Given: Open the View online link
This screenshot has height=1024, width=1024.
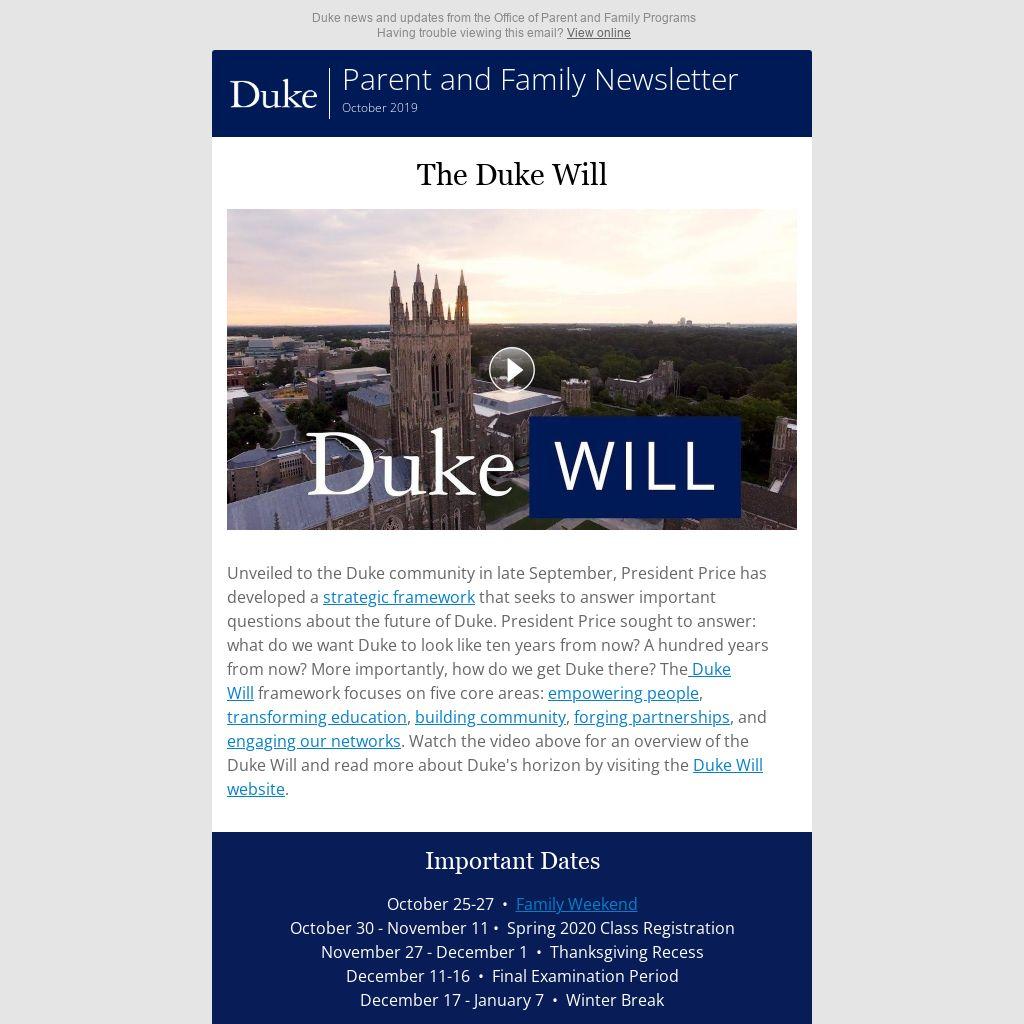Looking at the screenshot, I should 598,33.
